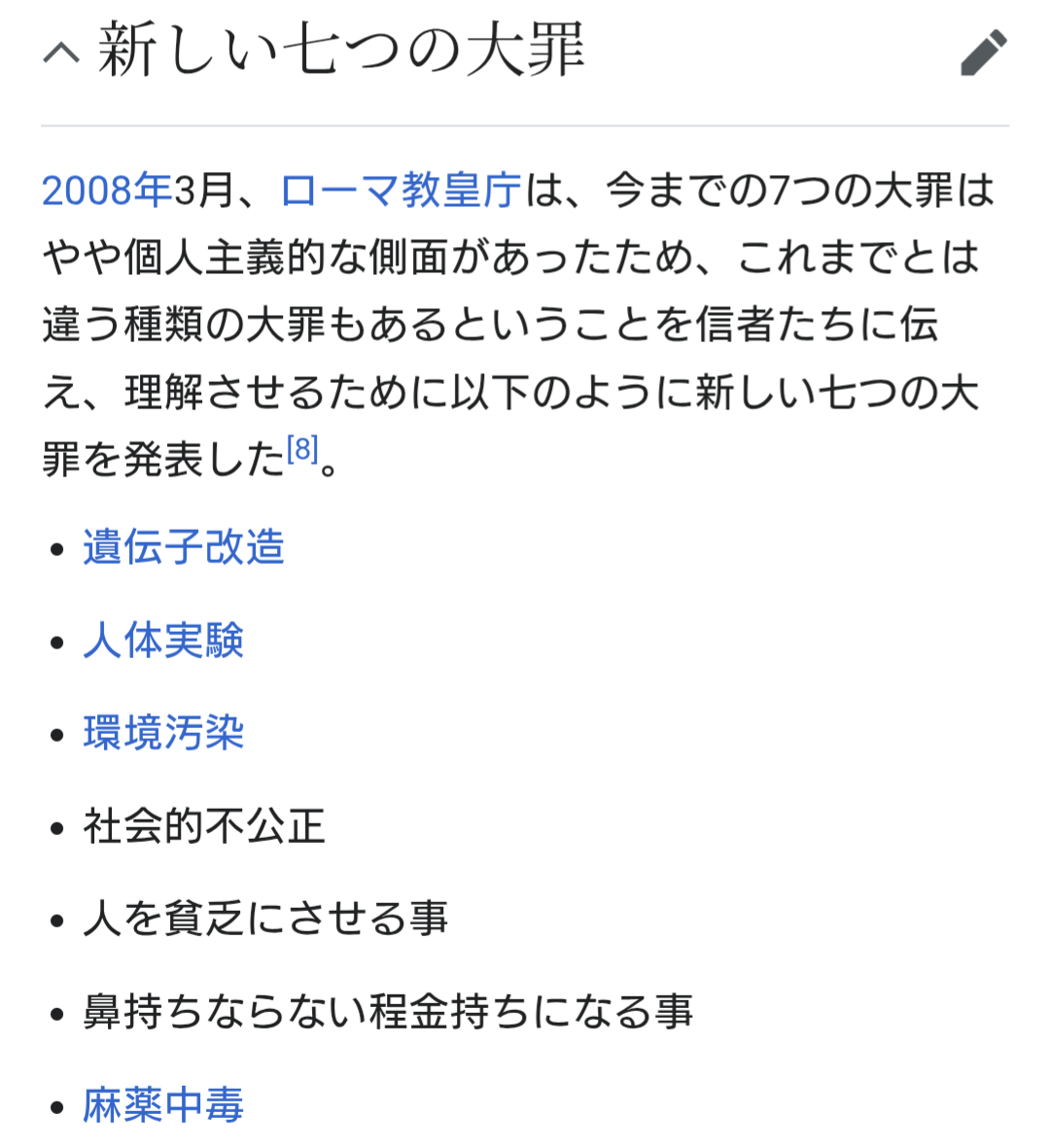
Task: Tap the 環境汚染 link
Action: pyautogui.click(x=163, y=733)
